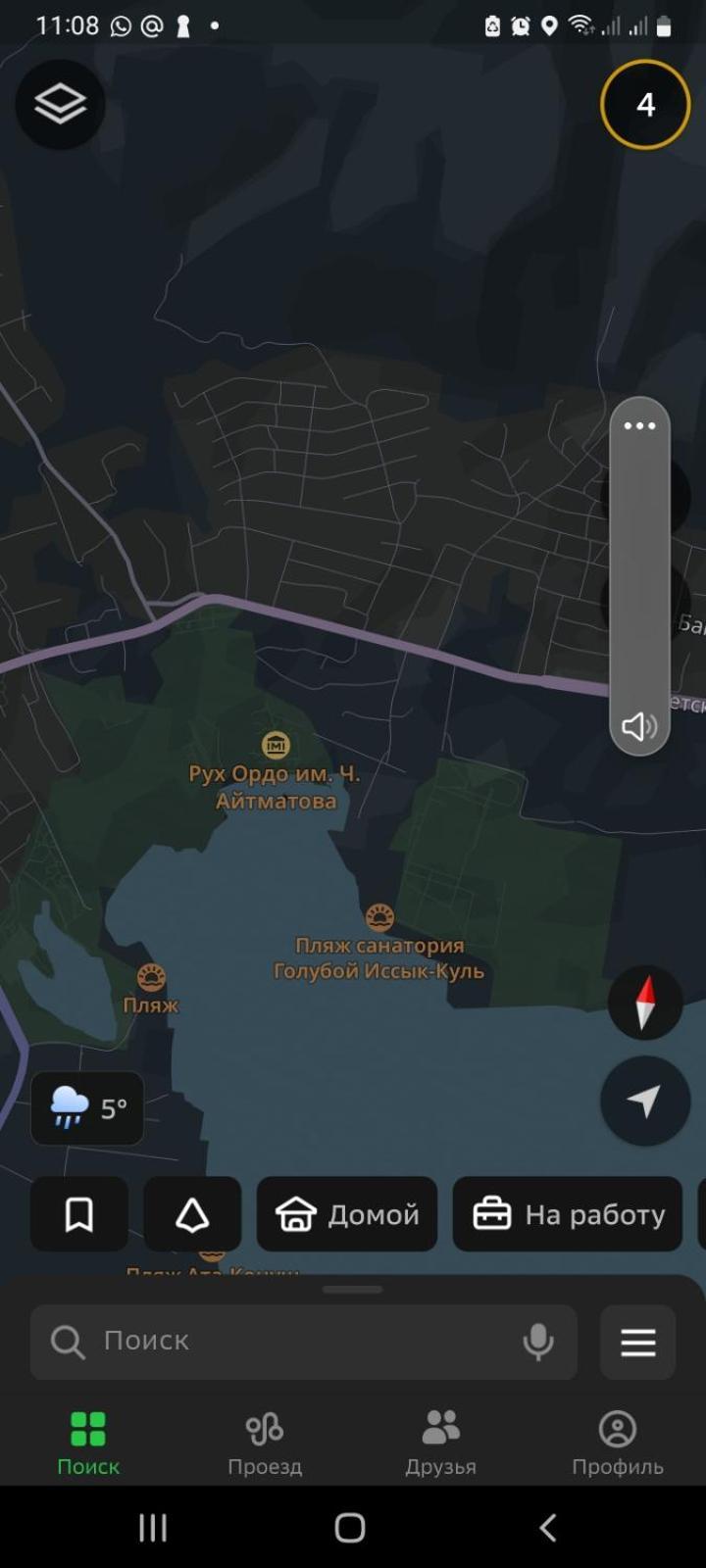Go back using the system back button

(548, 1527)
